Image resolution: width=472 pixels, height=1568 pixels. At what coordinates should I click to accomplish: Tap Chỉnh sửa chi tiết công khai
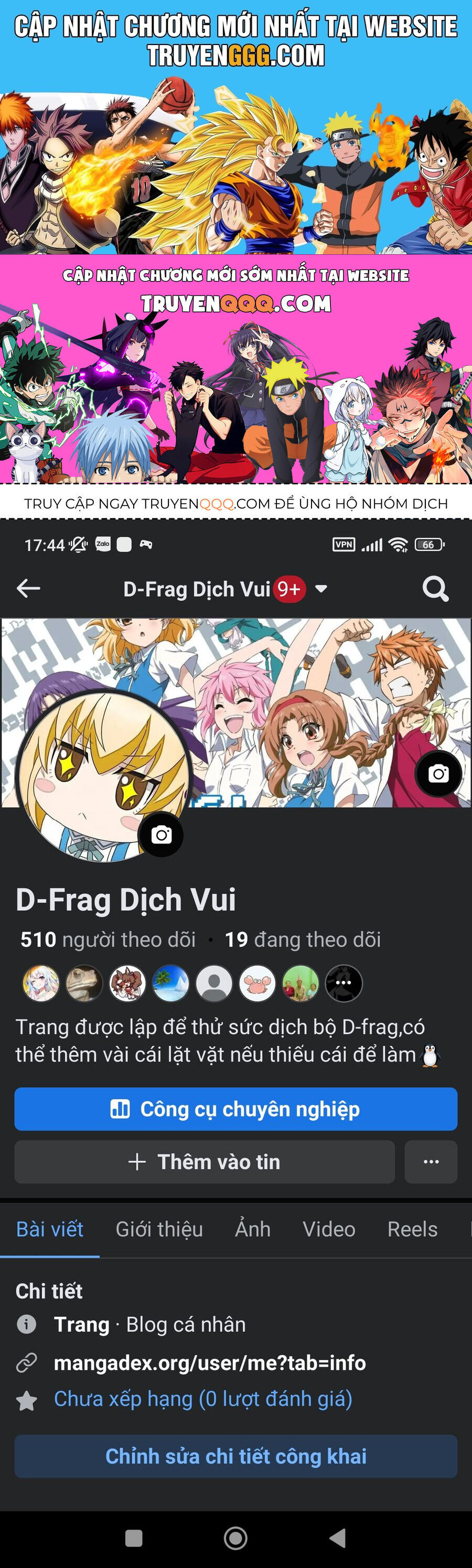(235, 1456)
